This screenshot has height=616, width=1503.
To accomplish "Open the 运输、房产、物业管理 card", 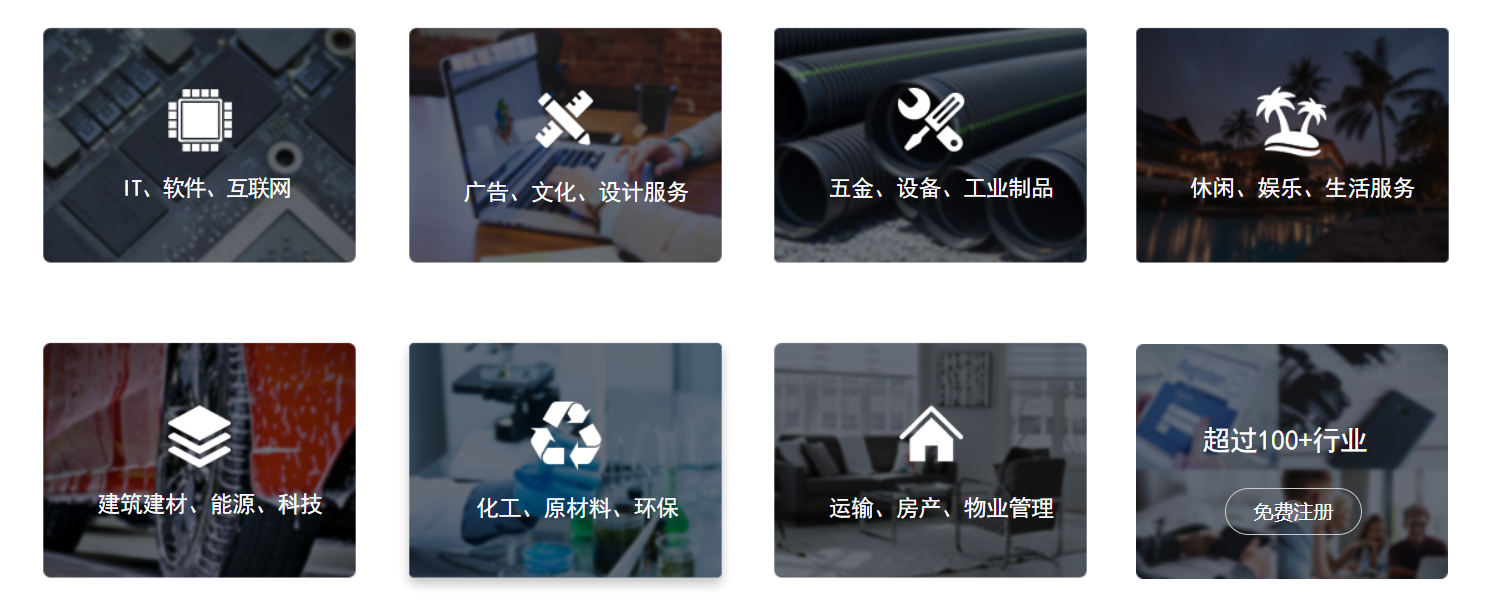I will coord(930,461).
